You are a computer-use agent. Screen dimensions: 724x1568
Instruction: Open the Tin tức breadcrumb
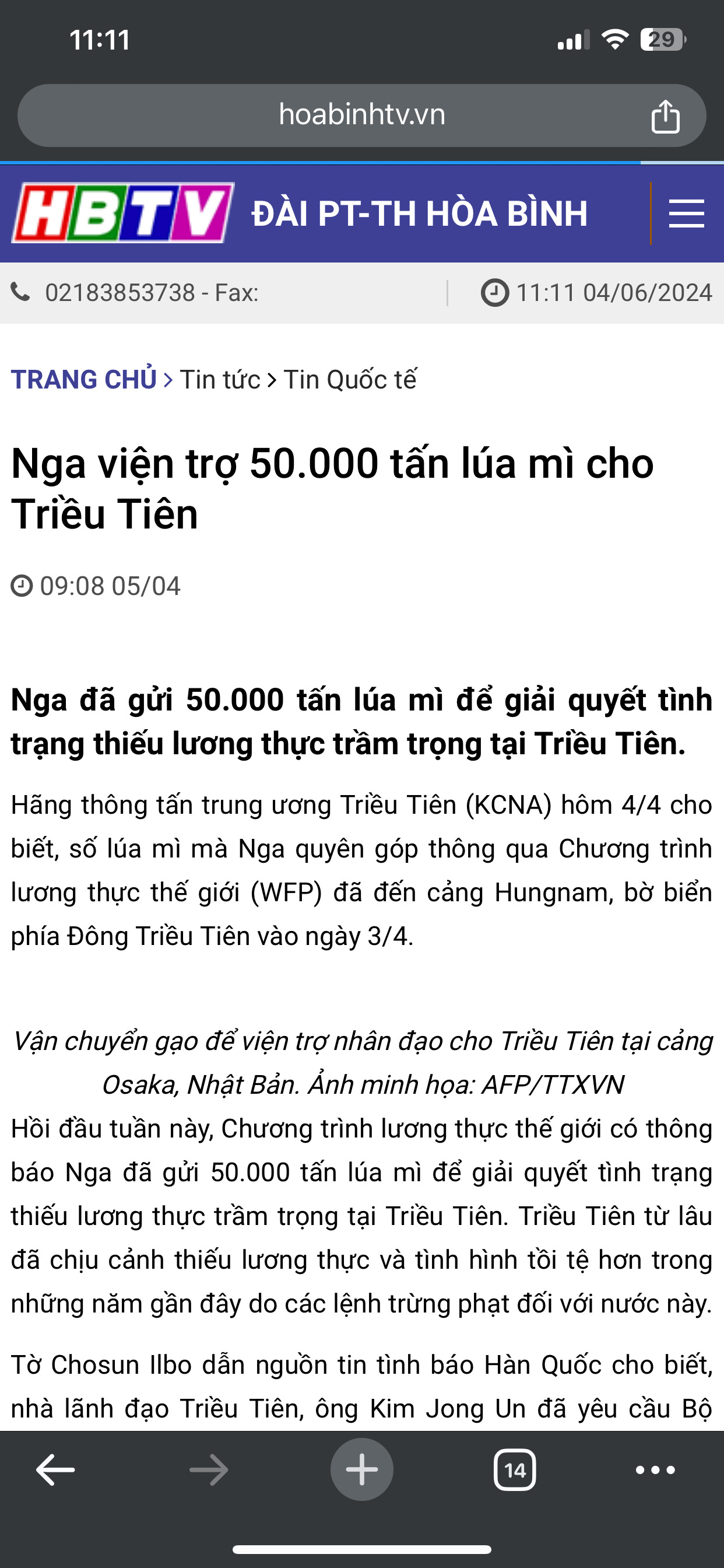point(220,380)
